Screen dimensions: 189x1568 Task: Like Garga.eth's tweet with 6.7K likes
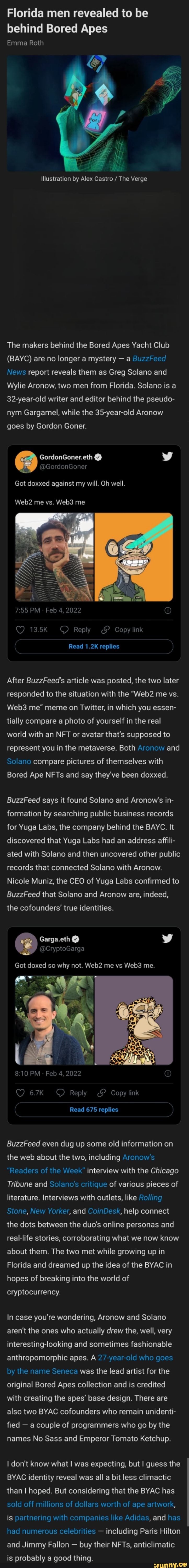click(x=20, y=1093)
